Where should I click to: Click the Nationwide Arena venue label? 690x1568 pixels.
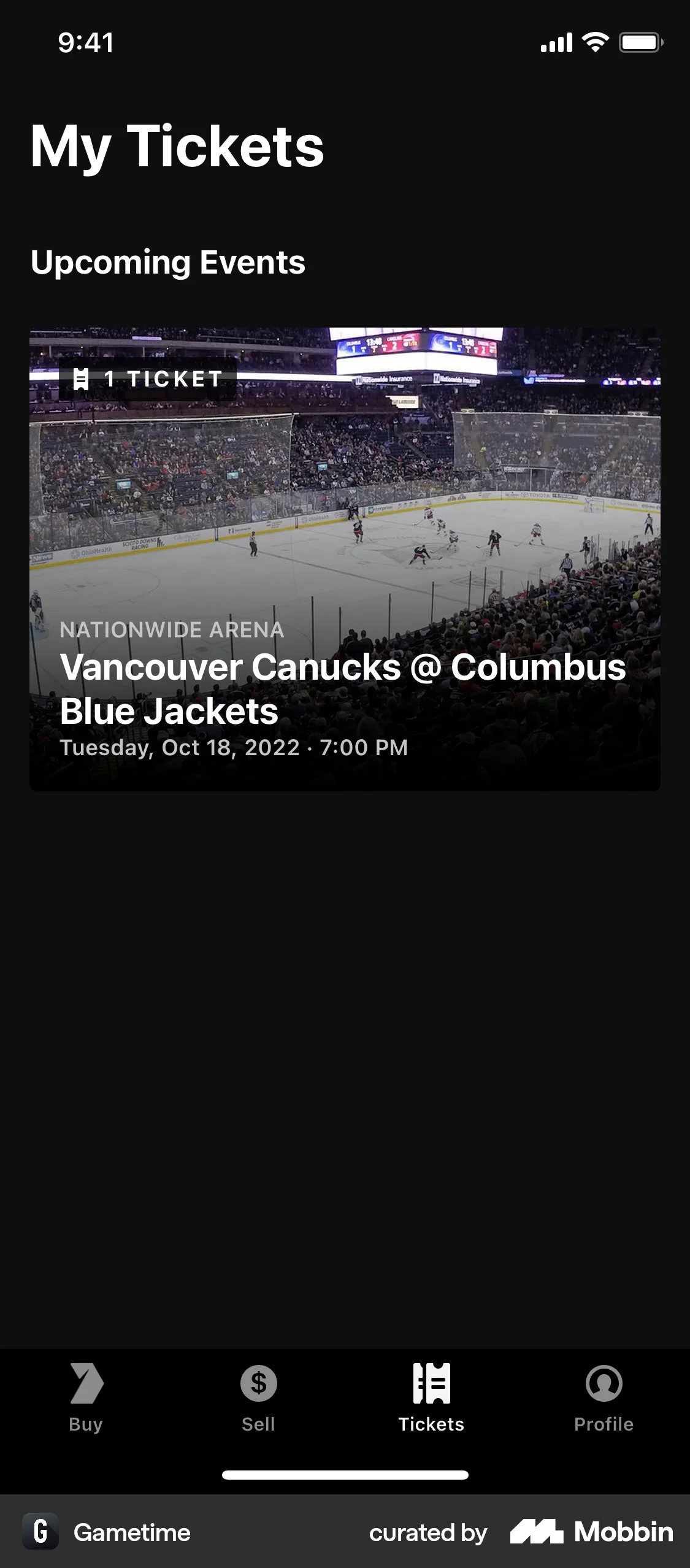tap(172, 629)
